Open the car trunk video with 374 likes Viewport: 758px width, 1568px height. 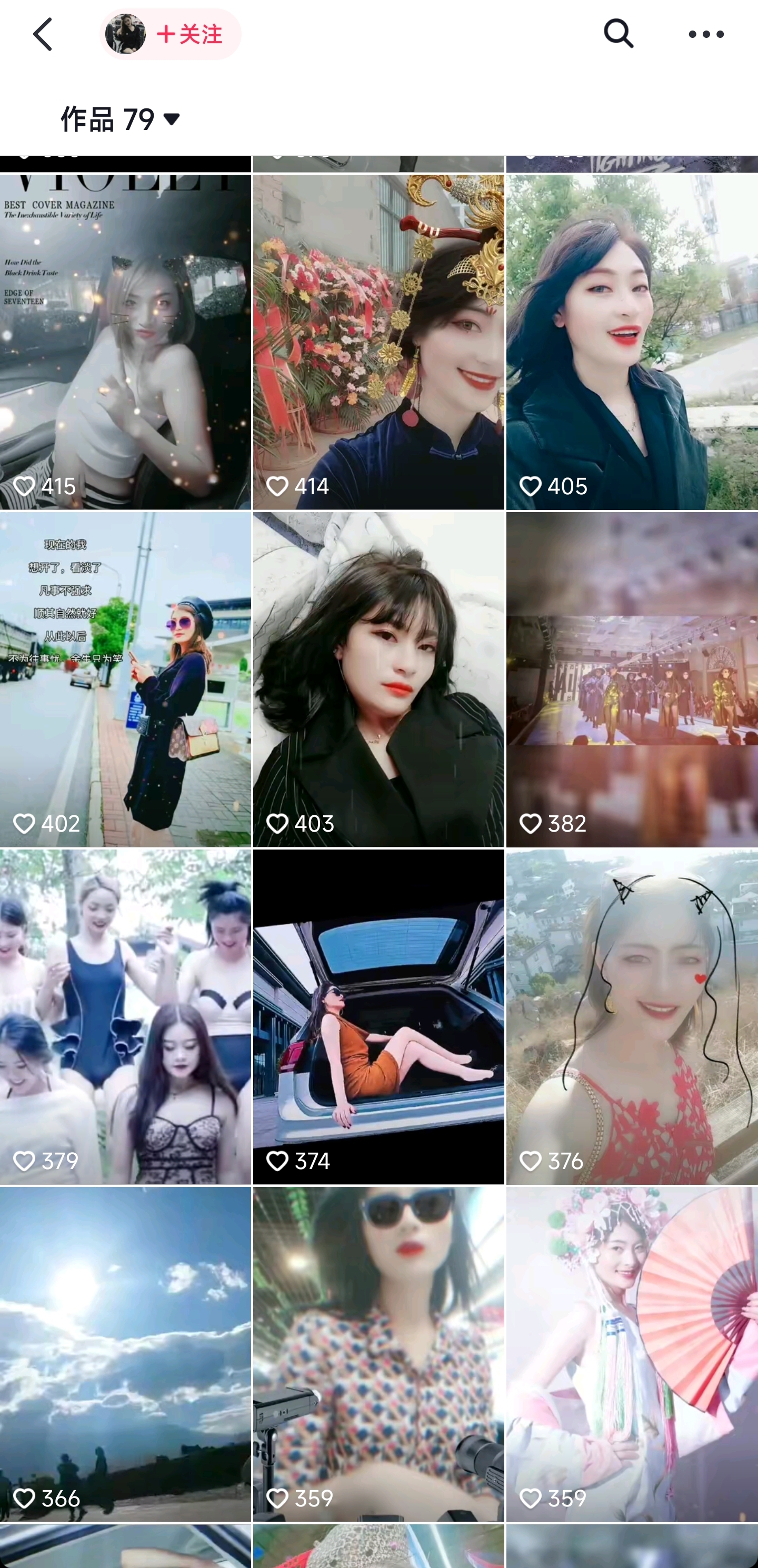[x=378, y=1016]
